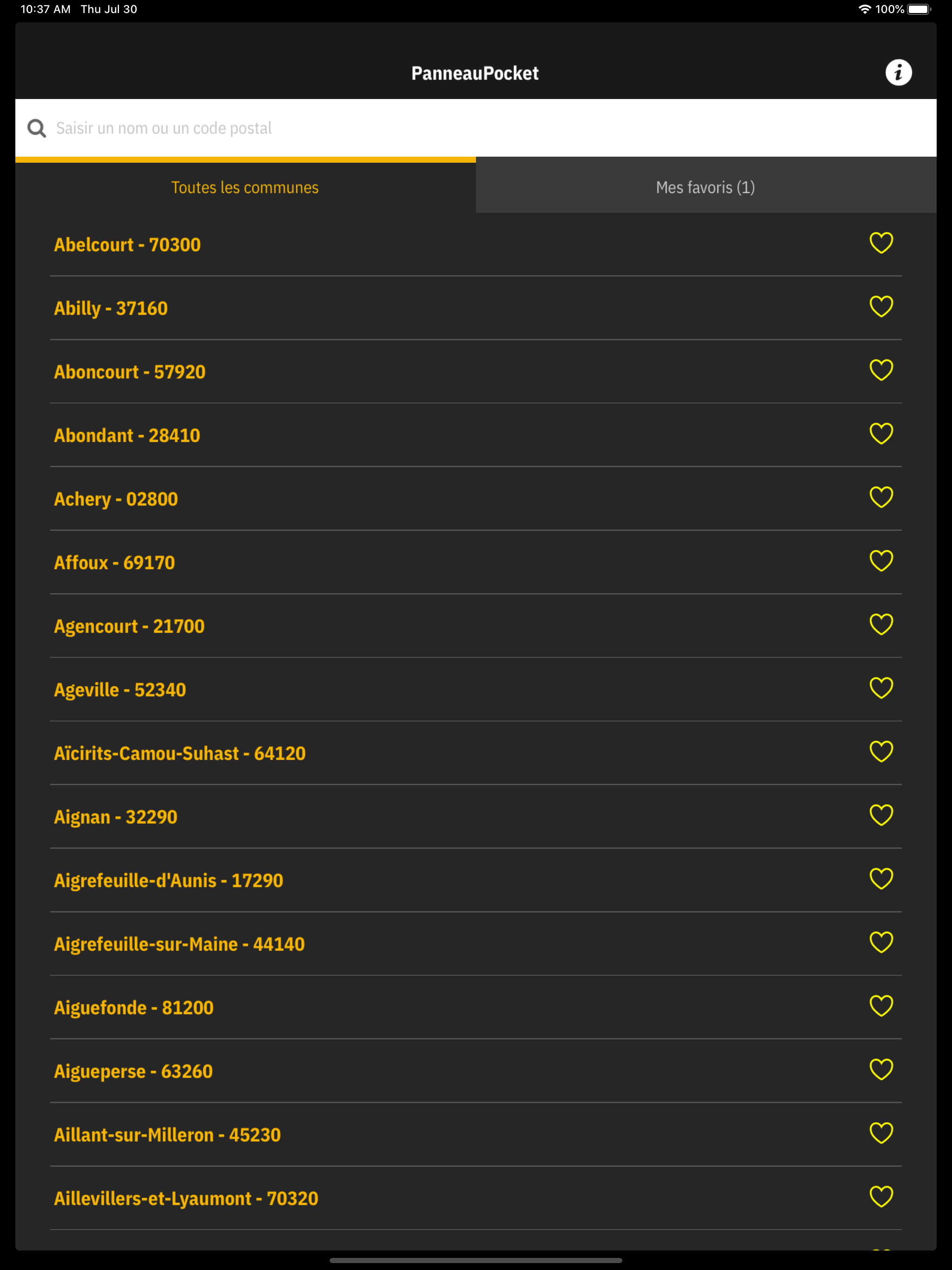
Task: Open the information panel via the info icon
Action: coord(899,72)
